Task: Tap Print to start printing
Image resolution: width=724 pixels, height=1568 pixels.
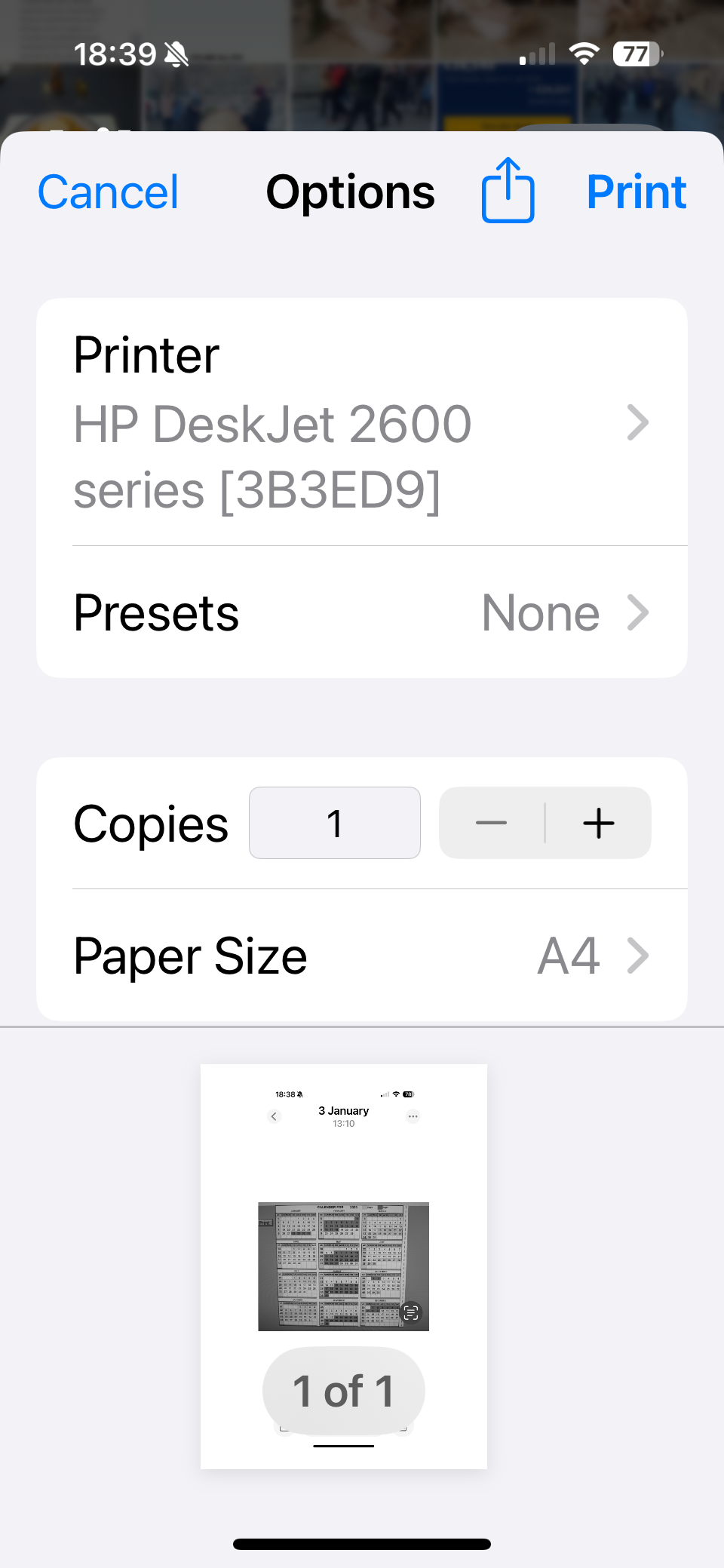Action: coord(636,192)
